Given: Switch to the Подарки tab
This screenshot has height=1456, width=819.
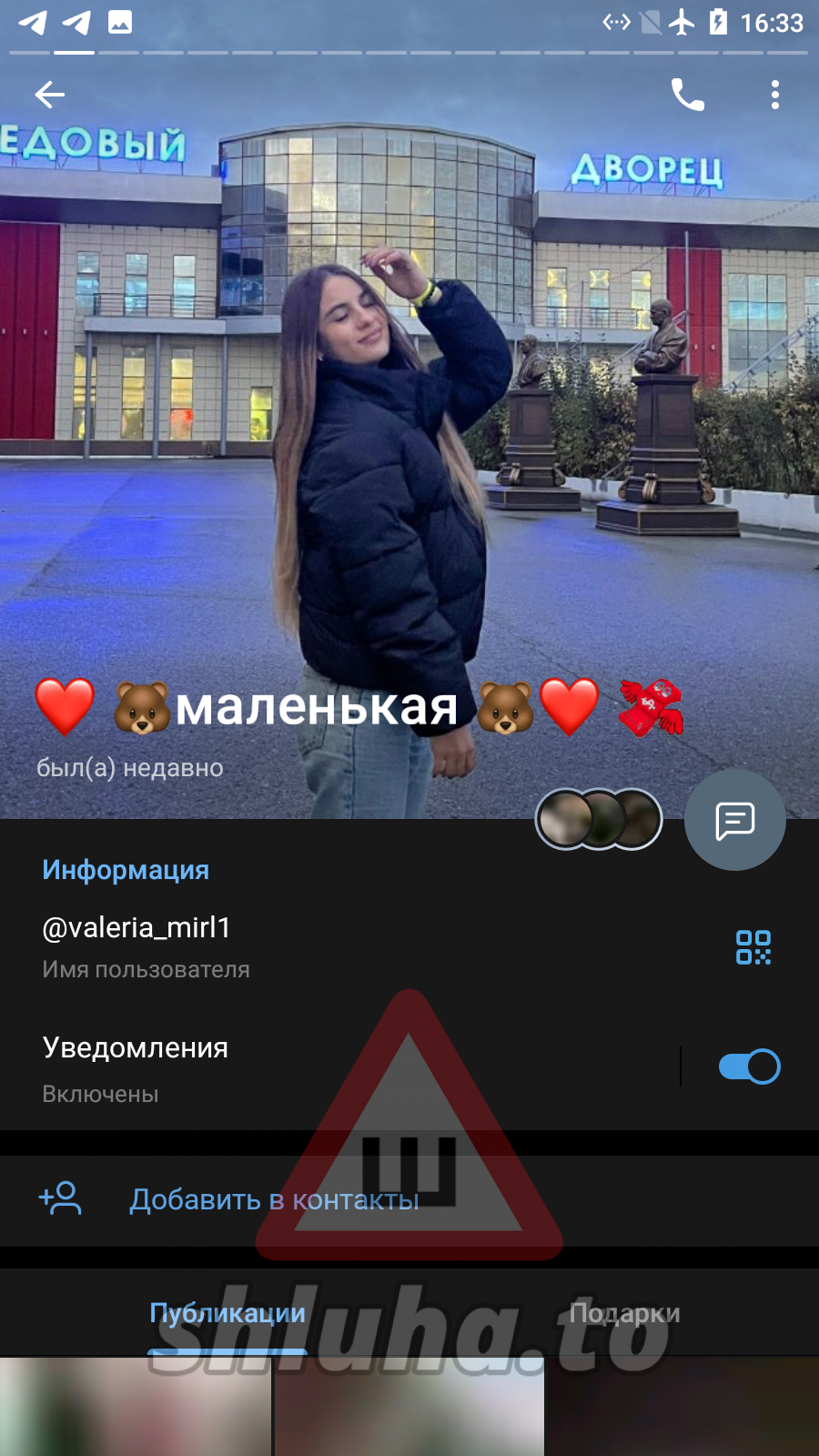Looking at the screenshot, I should click(x=624, y=1313).
